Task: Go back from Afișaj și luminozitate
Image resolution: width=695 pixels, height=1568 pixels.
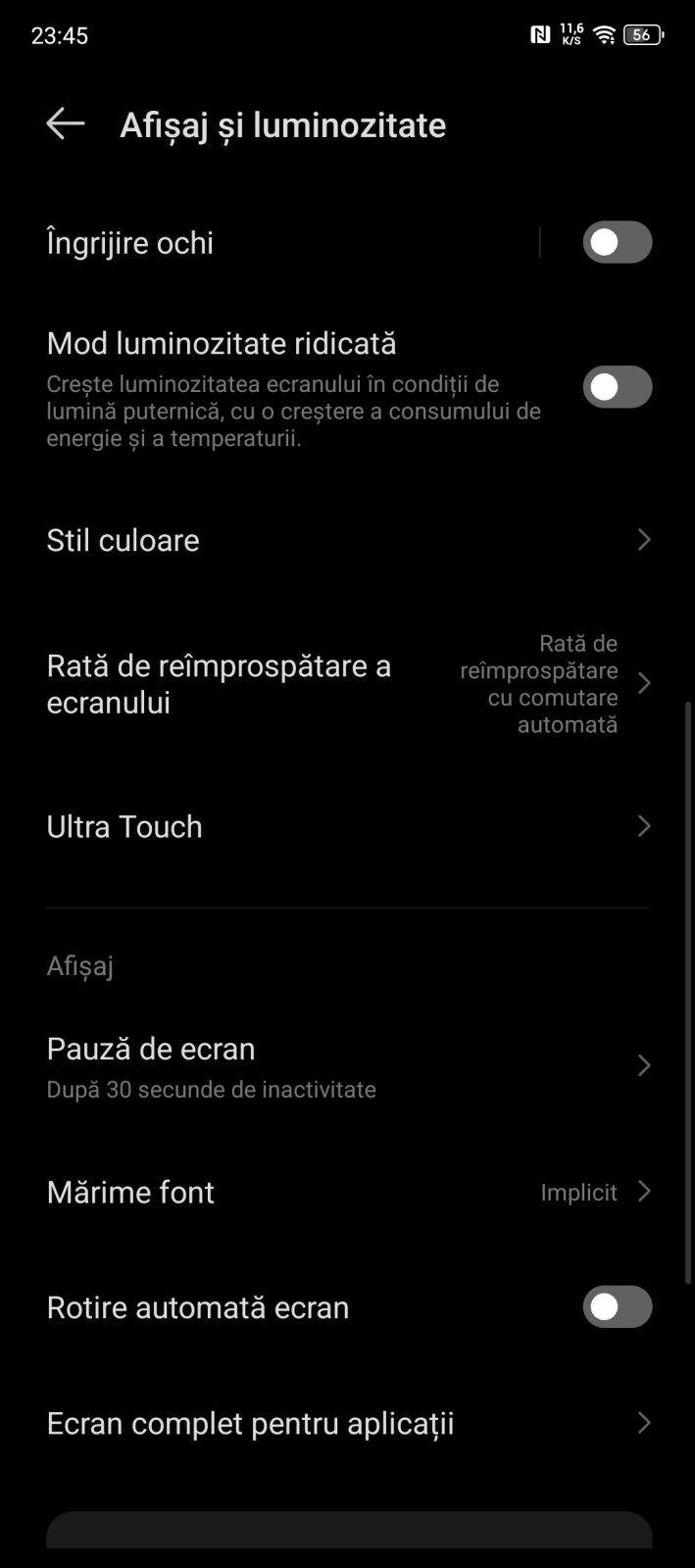Action: tap(65, 124)
